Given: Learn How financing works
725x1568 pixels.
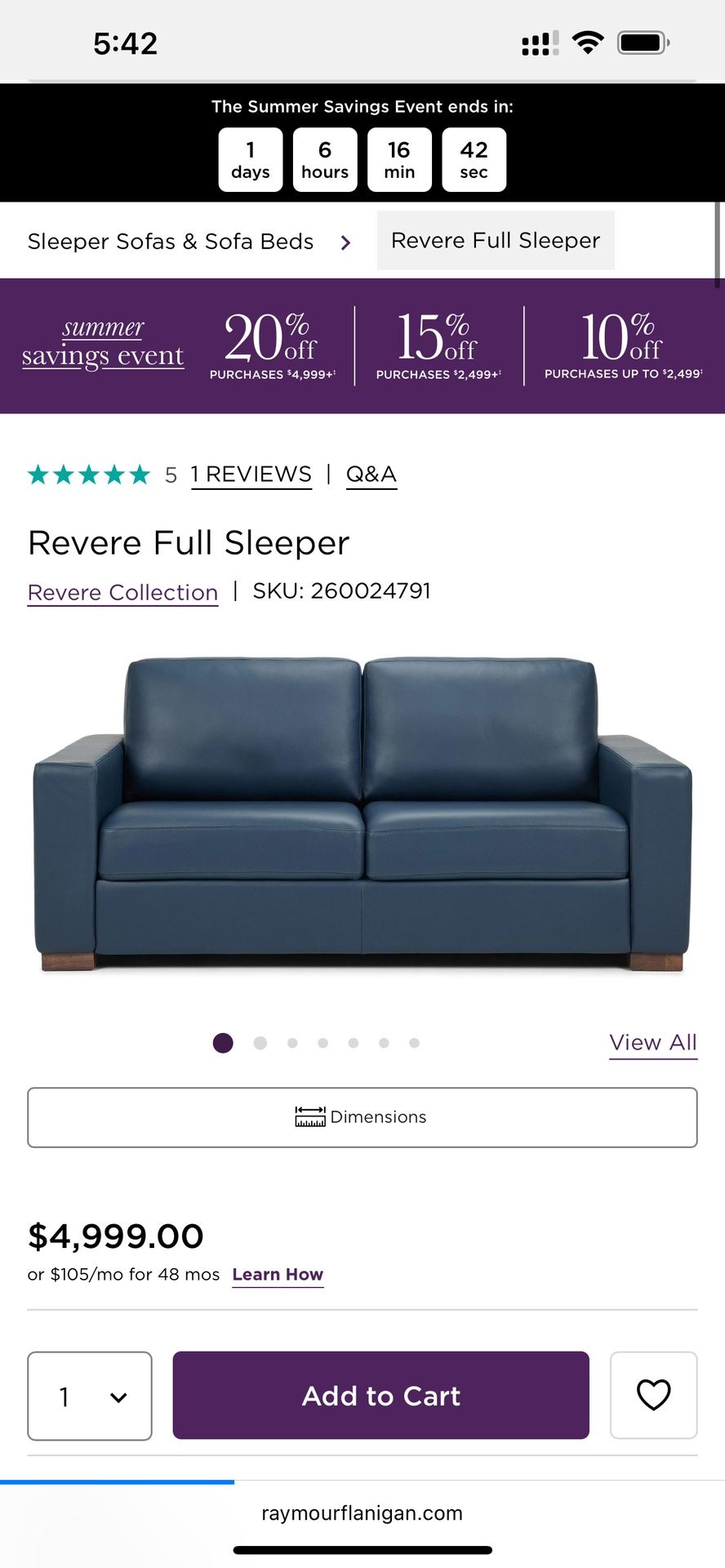Looking at the screenshot, I should [278, 1275].
